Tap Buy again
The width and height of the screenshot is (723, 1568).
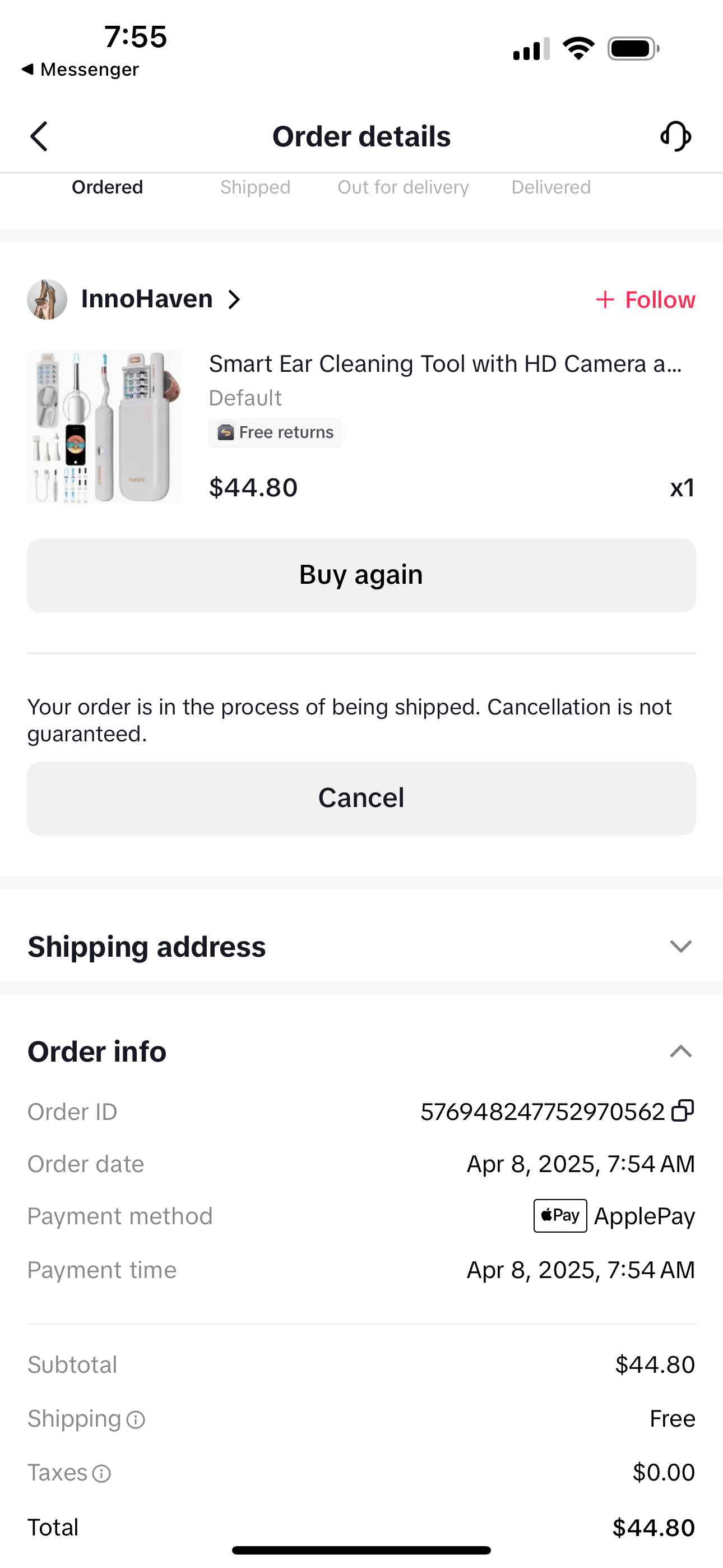(x=361, y=575)
